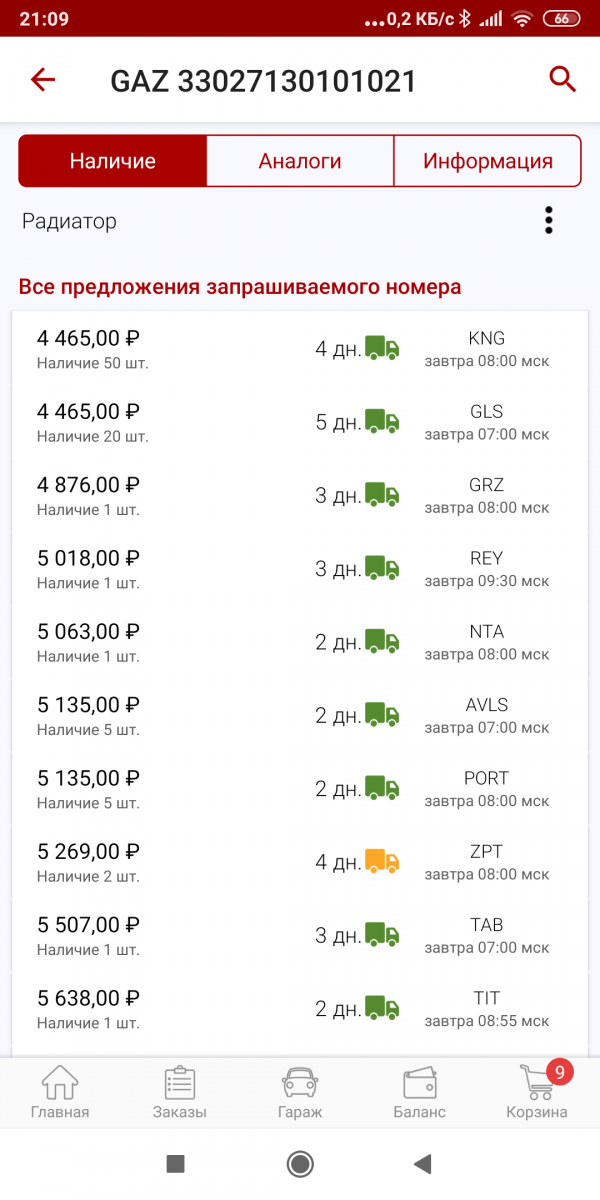Select the Наличие tab
Viewport: 600px width, 1200px height.
(112, 161)
